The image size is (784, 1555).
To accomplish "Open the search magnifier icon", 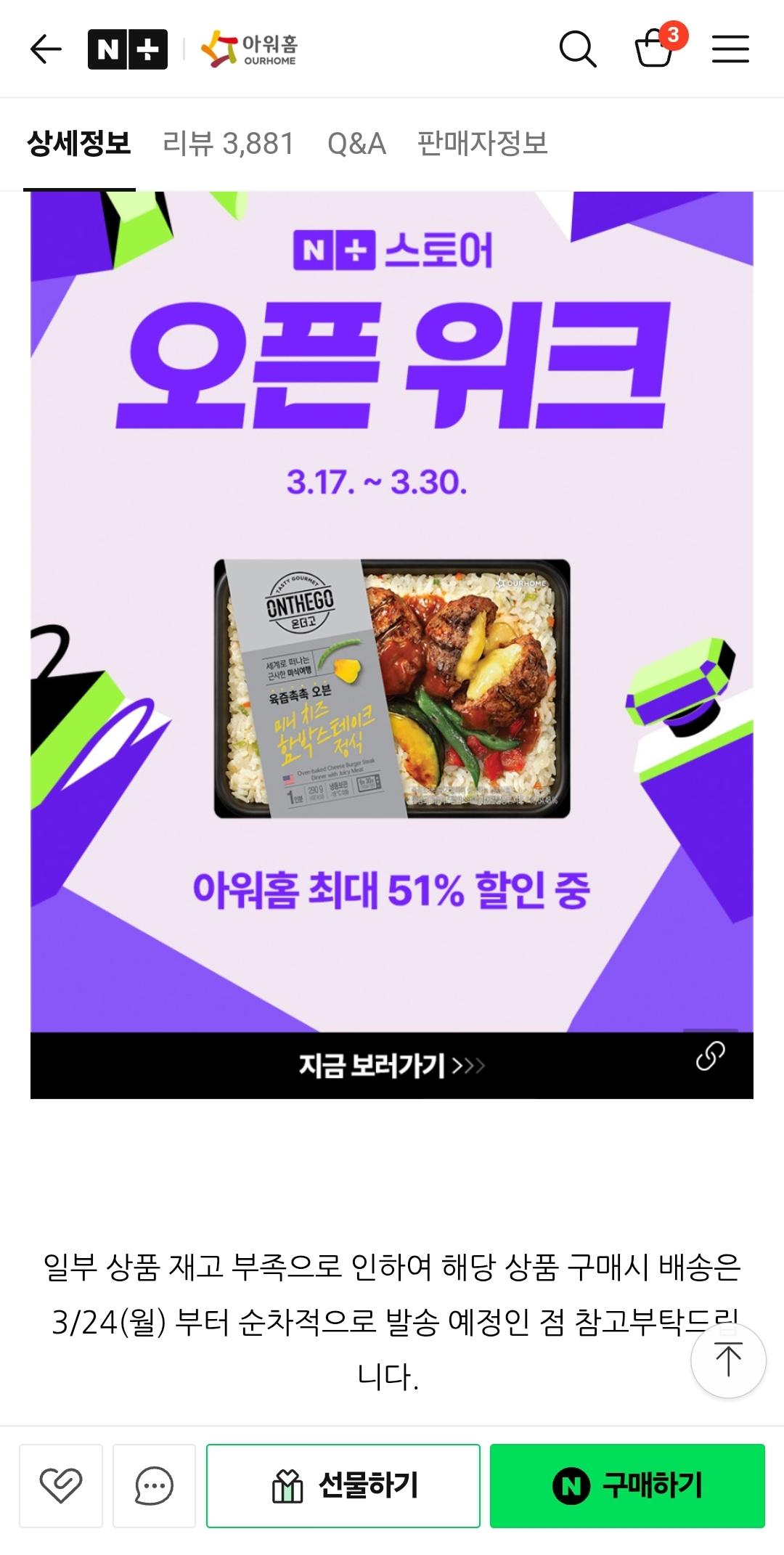I will pyautogui.click(x=578, y=49).
